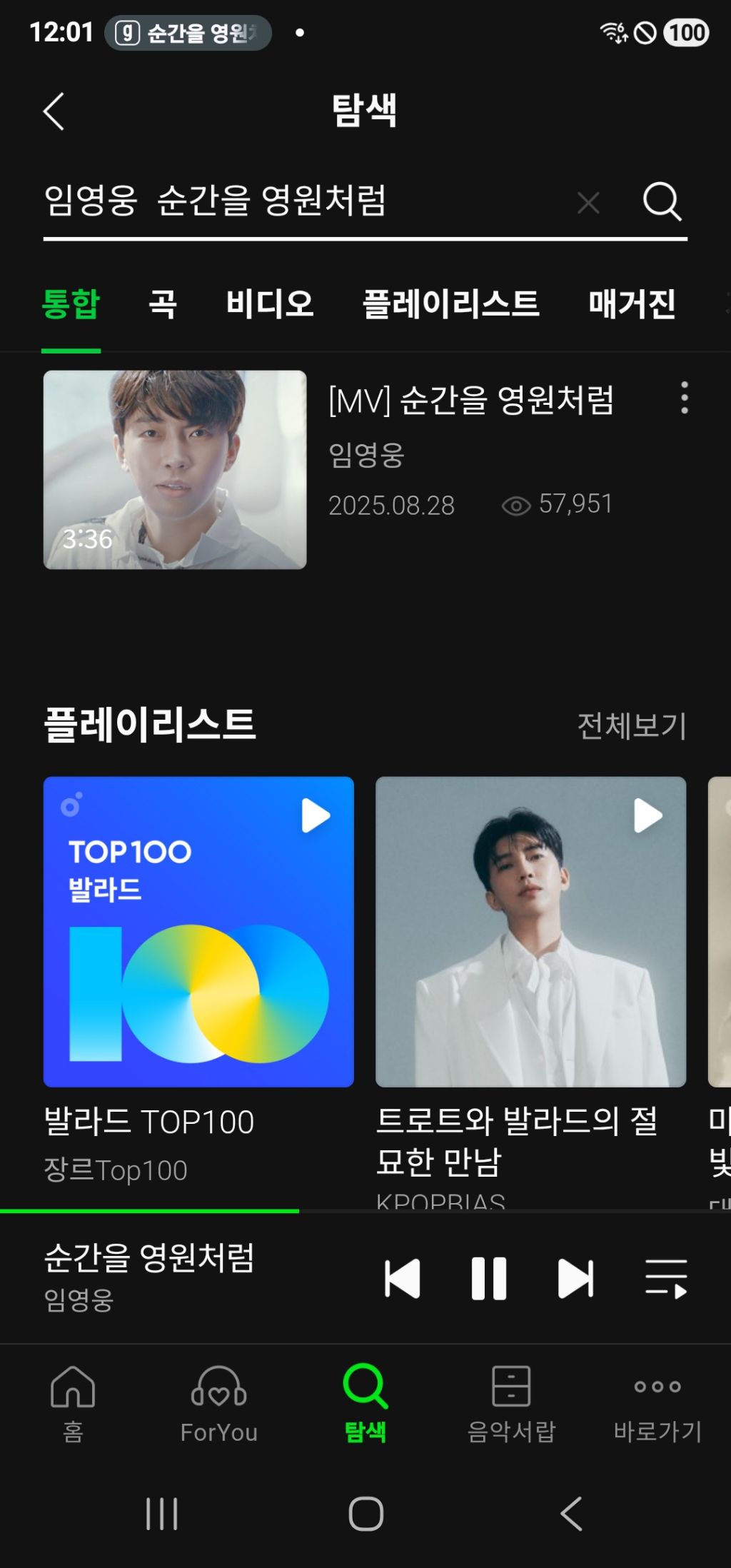View all playlists via 전체보기

click(631, 726)
